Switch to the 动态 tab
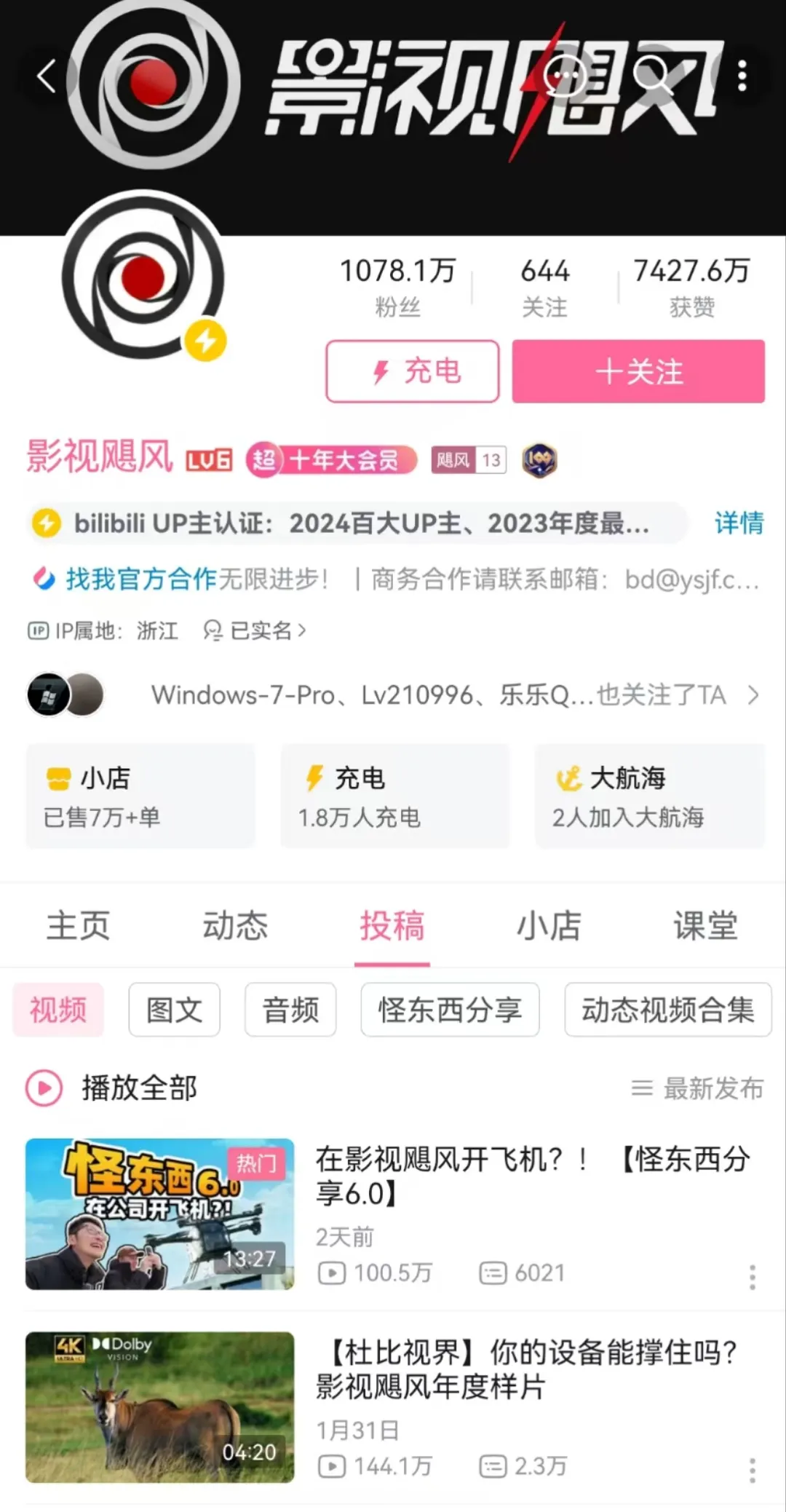 point(235,926)
